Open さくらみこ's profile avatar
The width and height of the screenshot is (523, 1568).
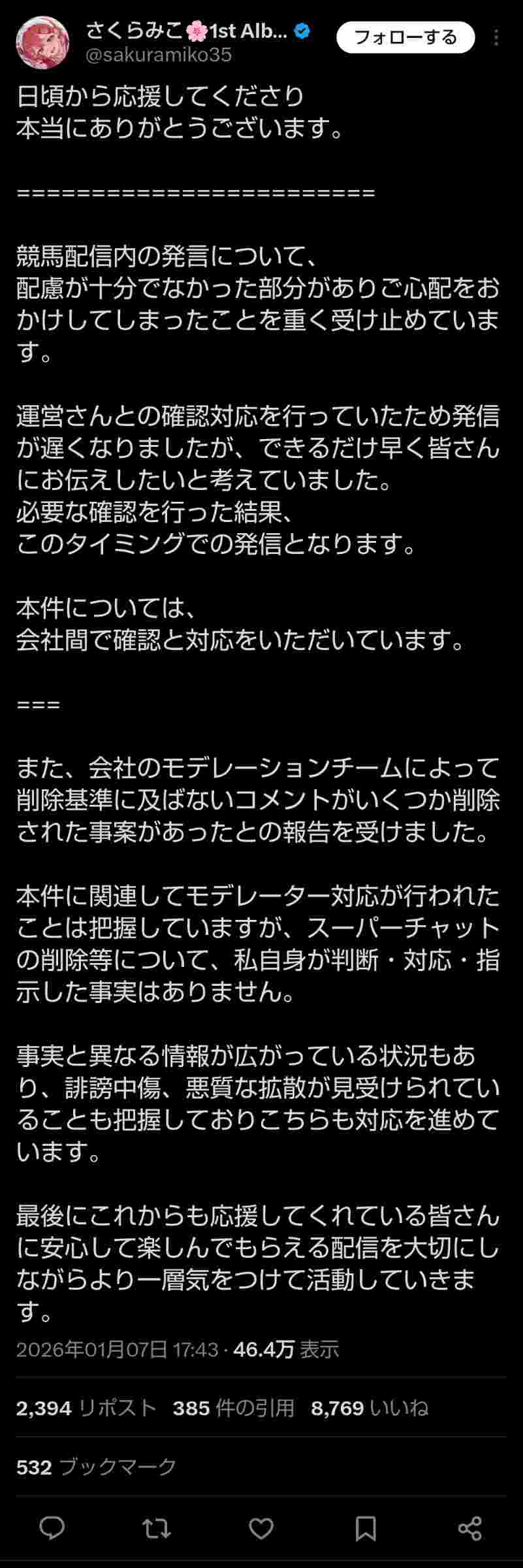42,42
